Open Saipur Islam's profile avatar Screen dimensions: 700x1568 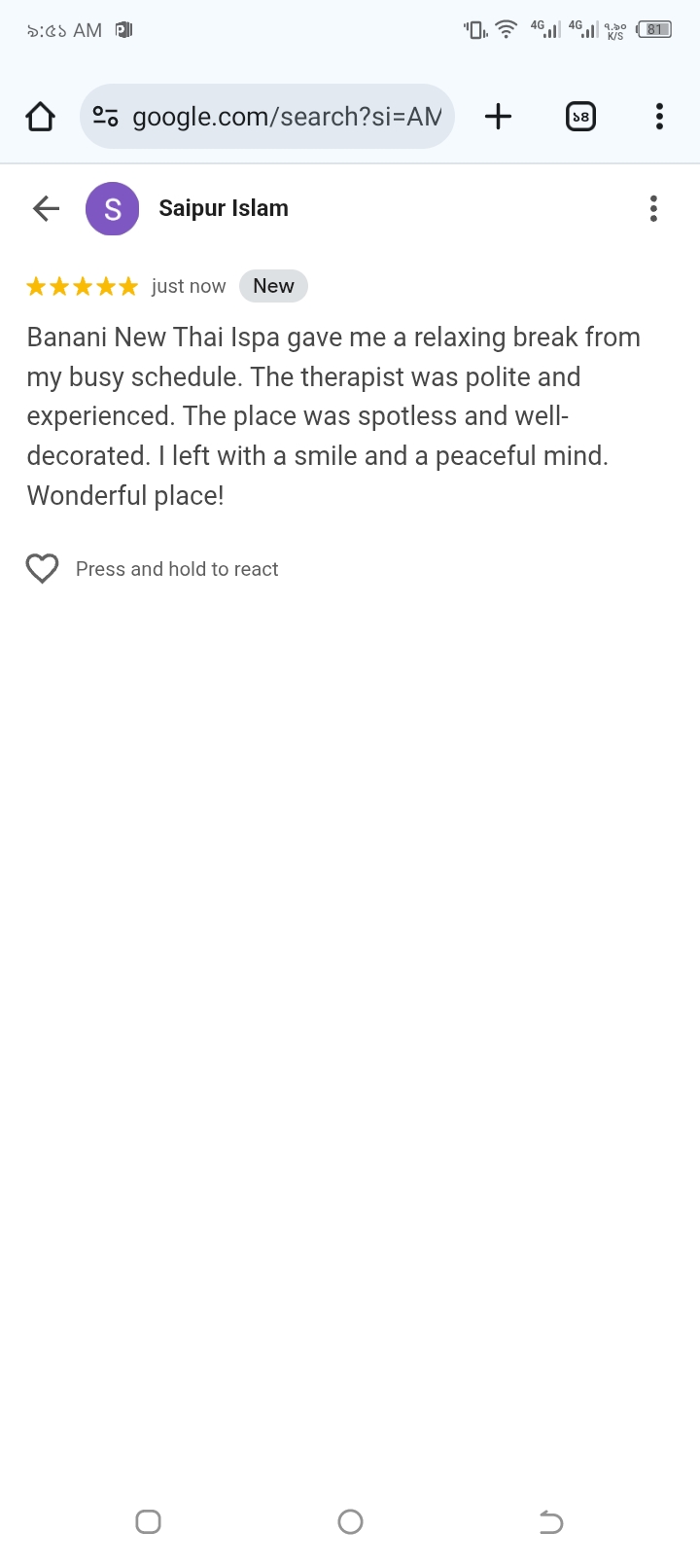coord(113,208)
